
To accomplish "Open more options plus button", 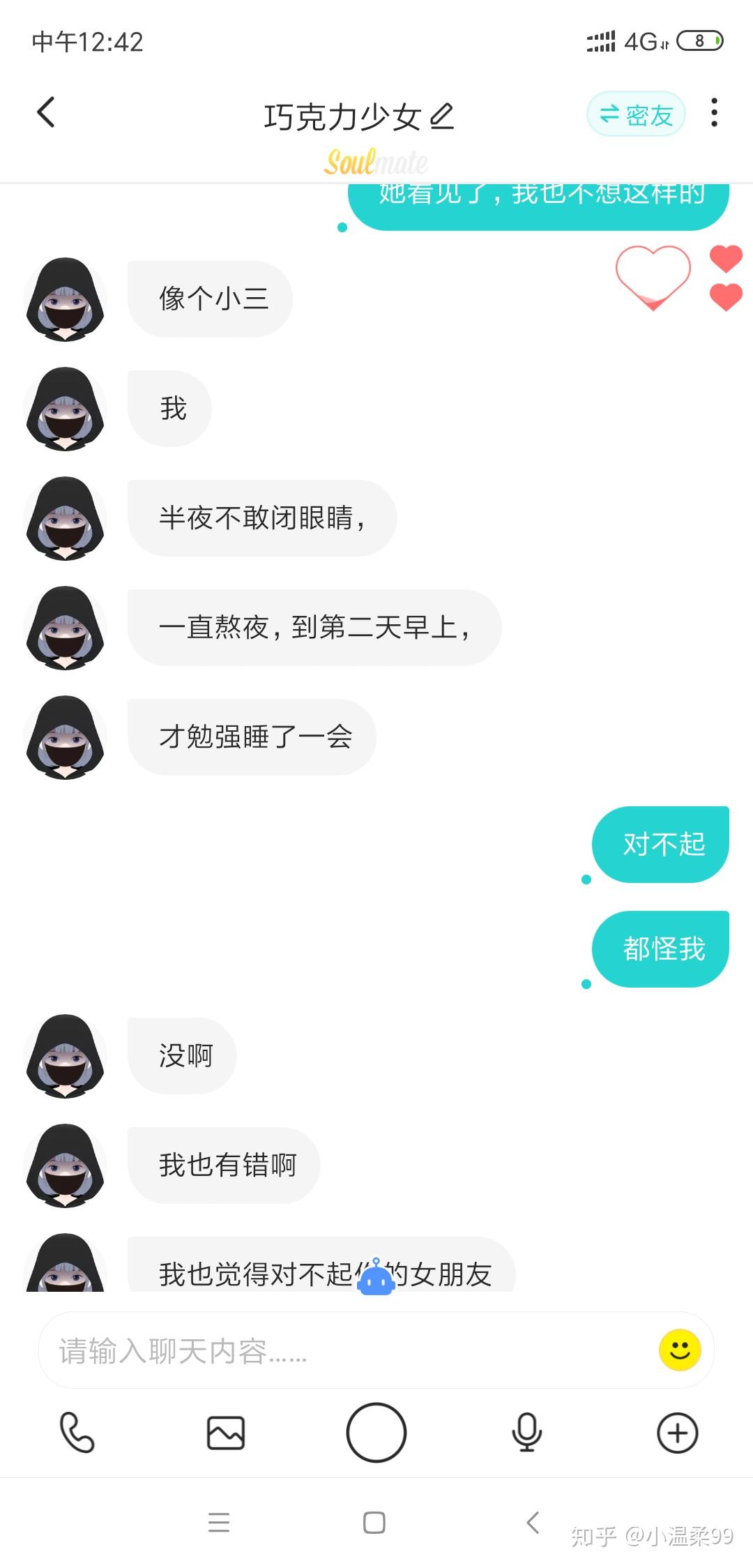I will 678,1433.
